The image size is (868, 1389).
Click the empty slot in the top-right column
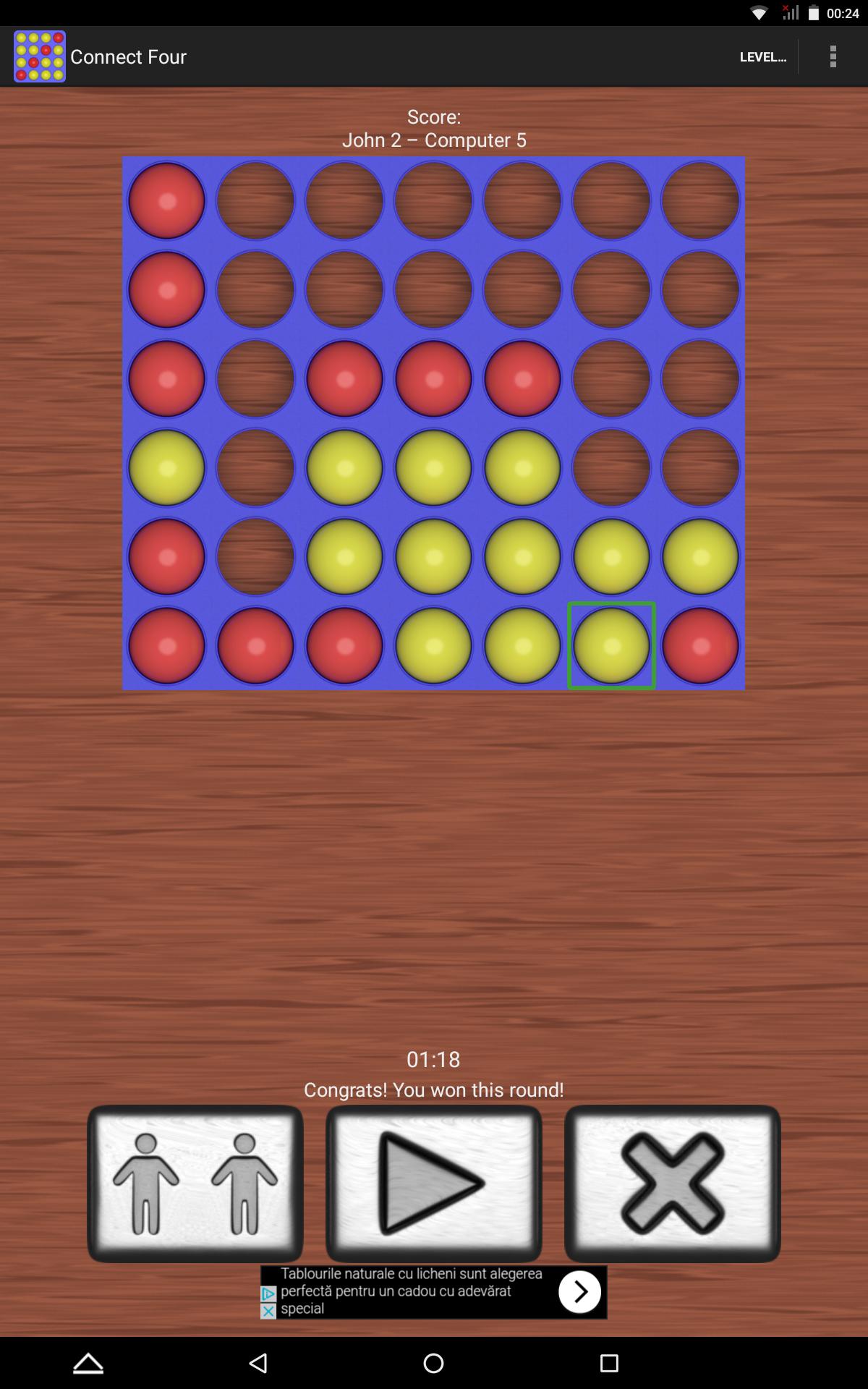click(700, 200)
